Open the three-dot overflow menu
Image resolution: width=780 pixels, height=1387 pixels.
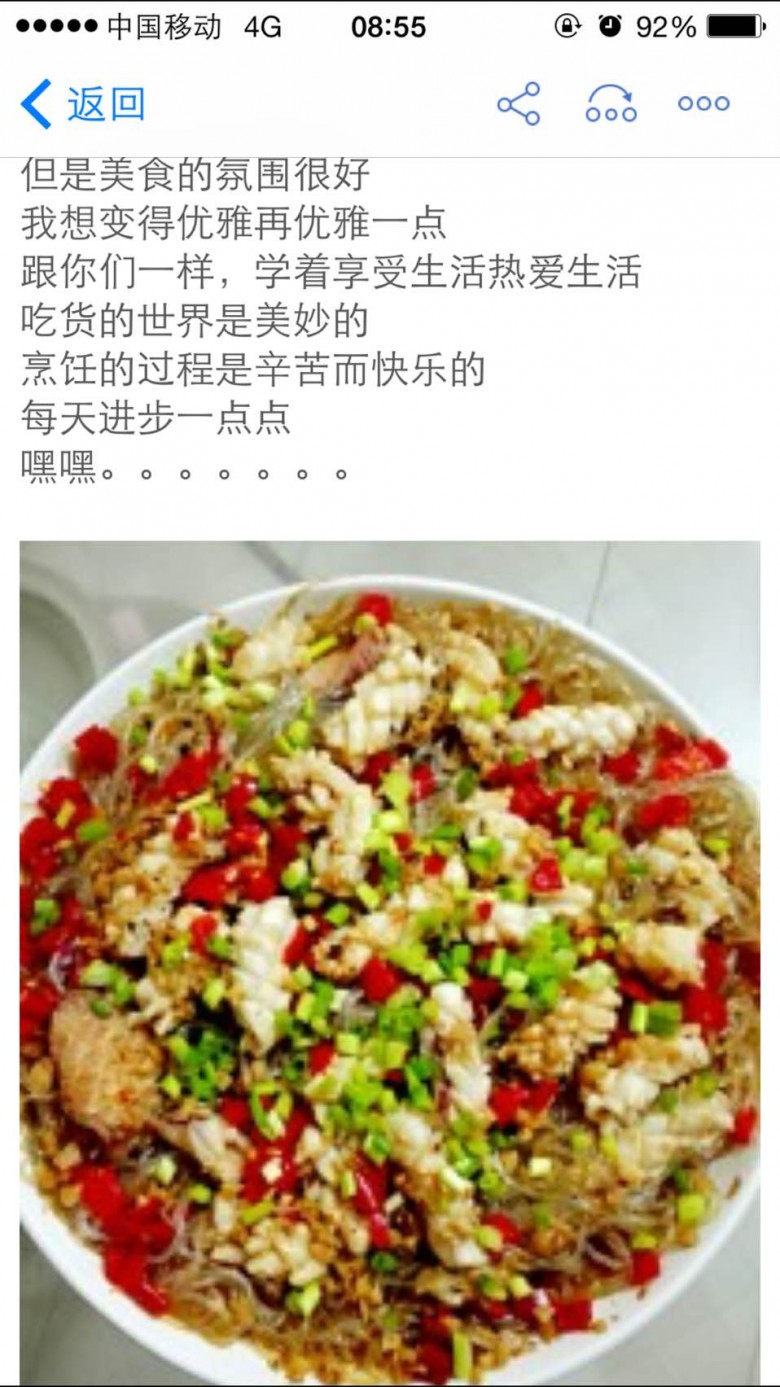pos(703,104)
